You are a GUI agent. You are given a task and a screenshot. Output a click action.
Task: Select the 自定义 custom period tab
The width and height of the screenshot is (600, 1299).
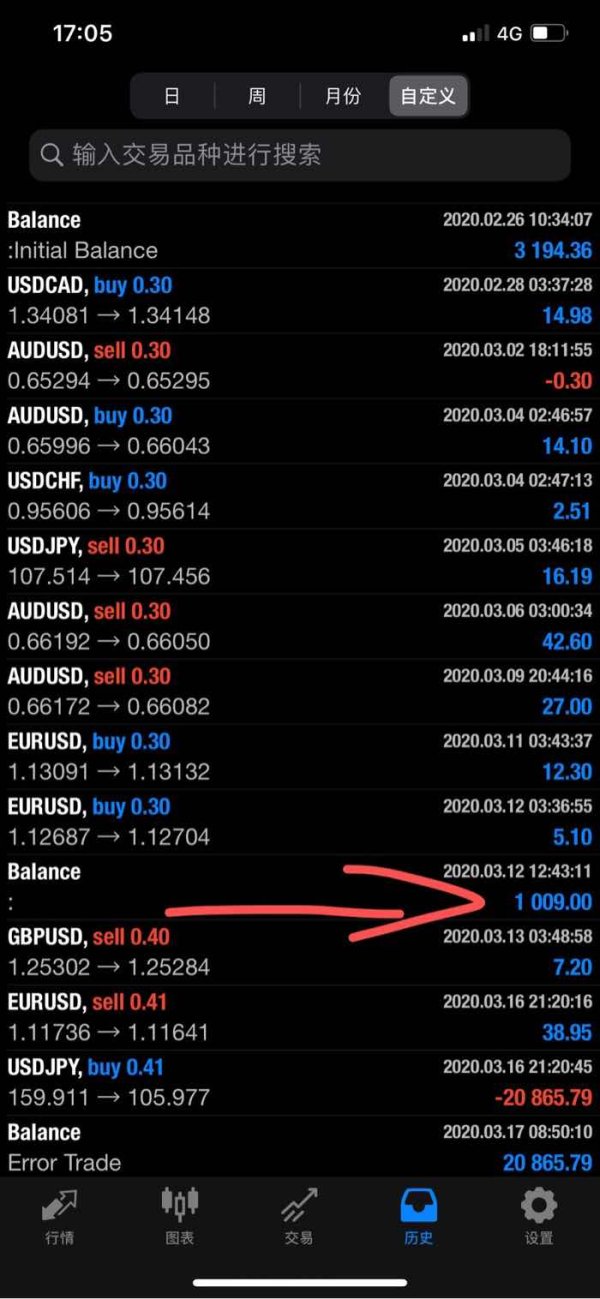[x=428, y=97]
